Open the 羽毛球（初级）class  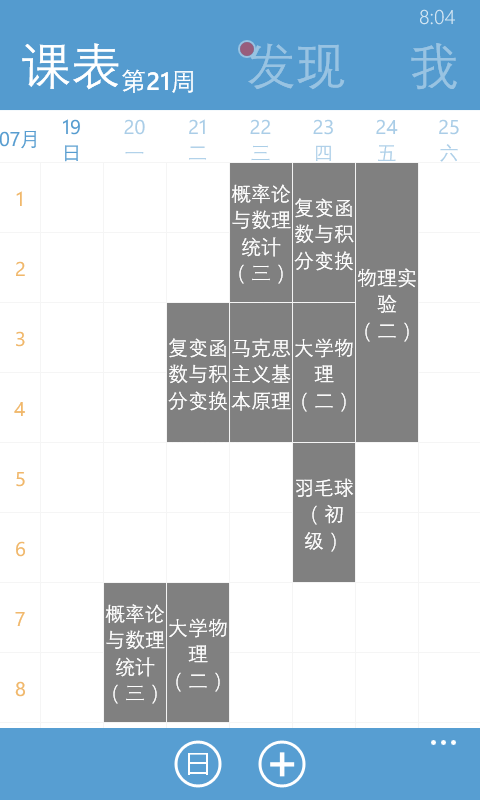click(x=324, y=512)
